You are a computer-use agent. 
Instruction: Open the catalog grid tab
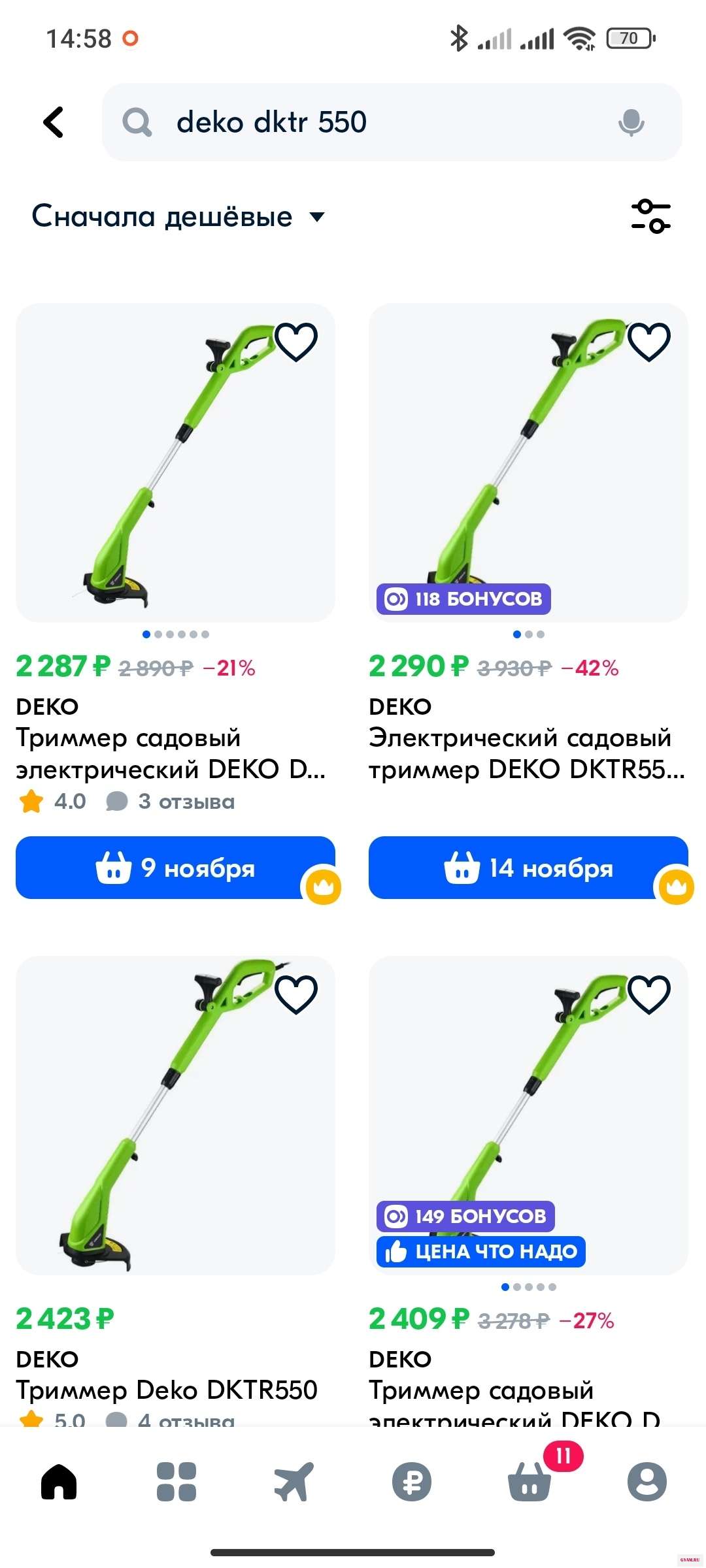tap(176, 1481)
